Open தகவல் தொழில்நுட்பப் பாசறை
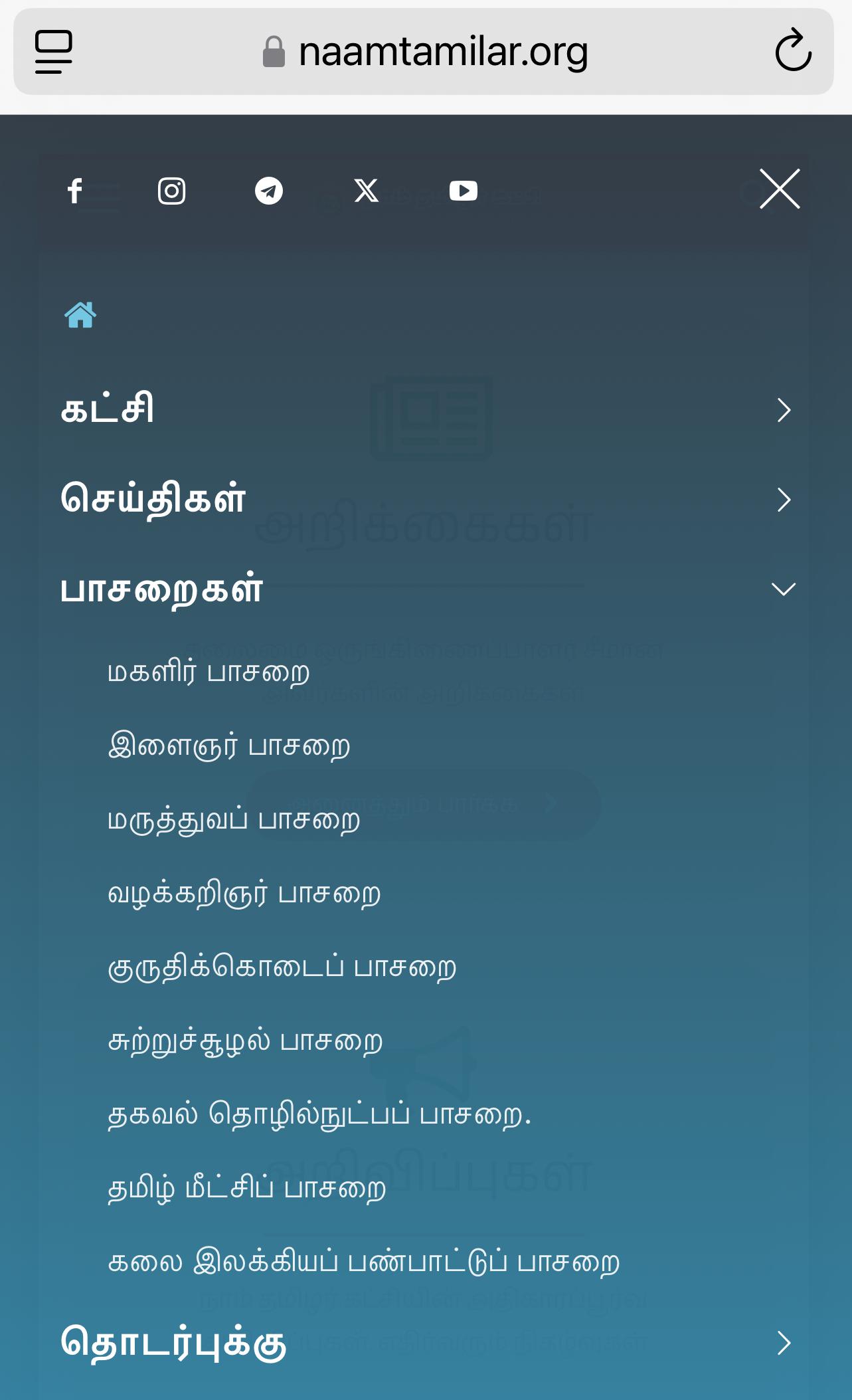Viewport: 852px width, 1400px height. click(319, 1115)
